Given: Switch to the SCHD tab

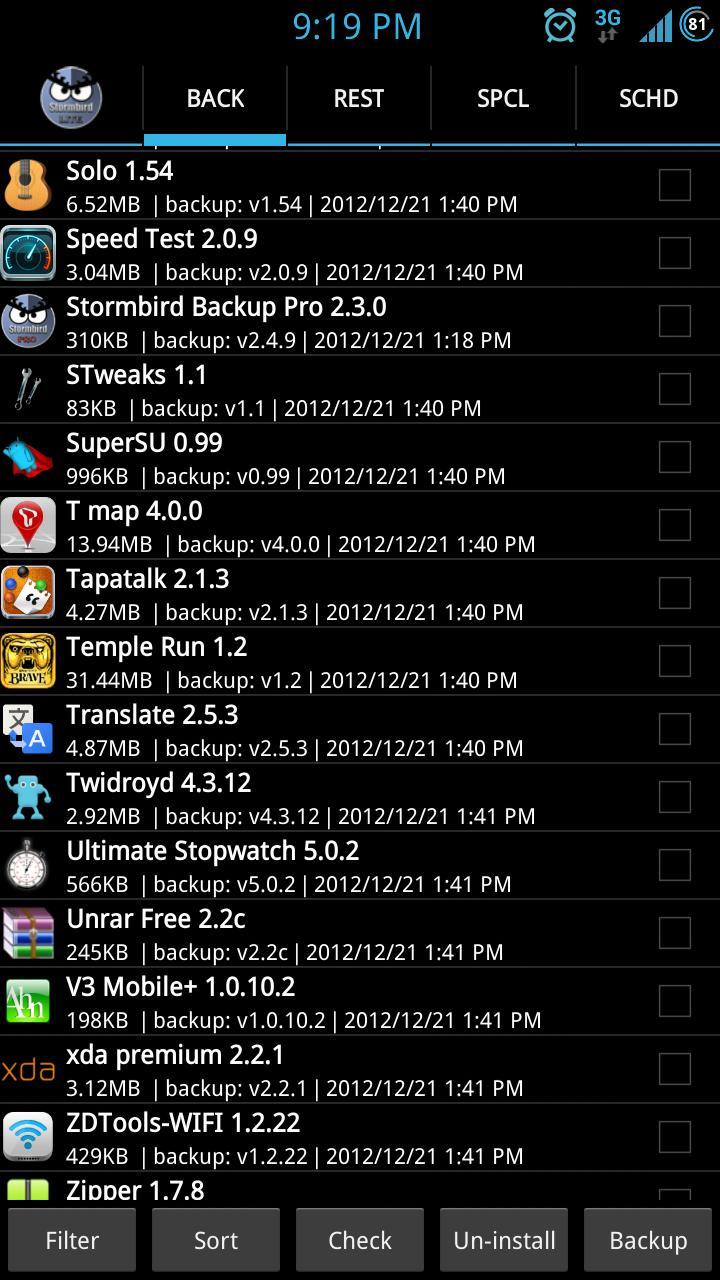Looking at the screenshot, I should point(647,98).
